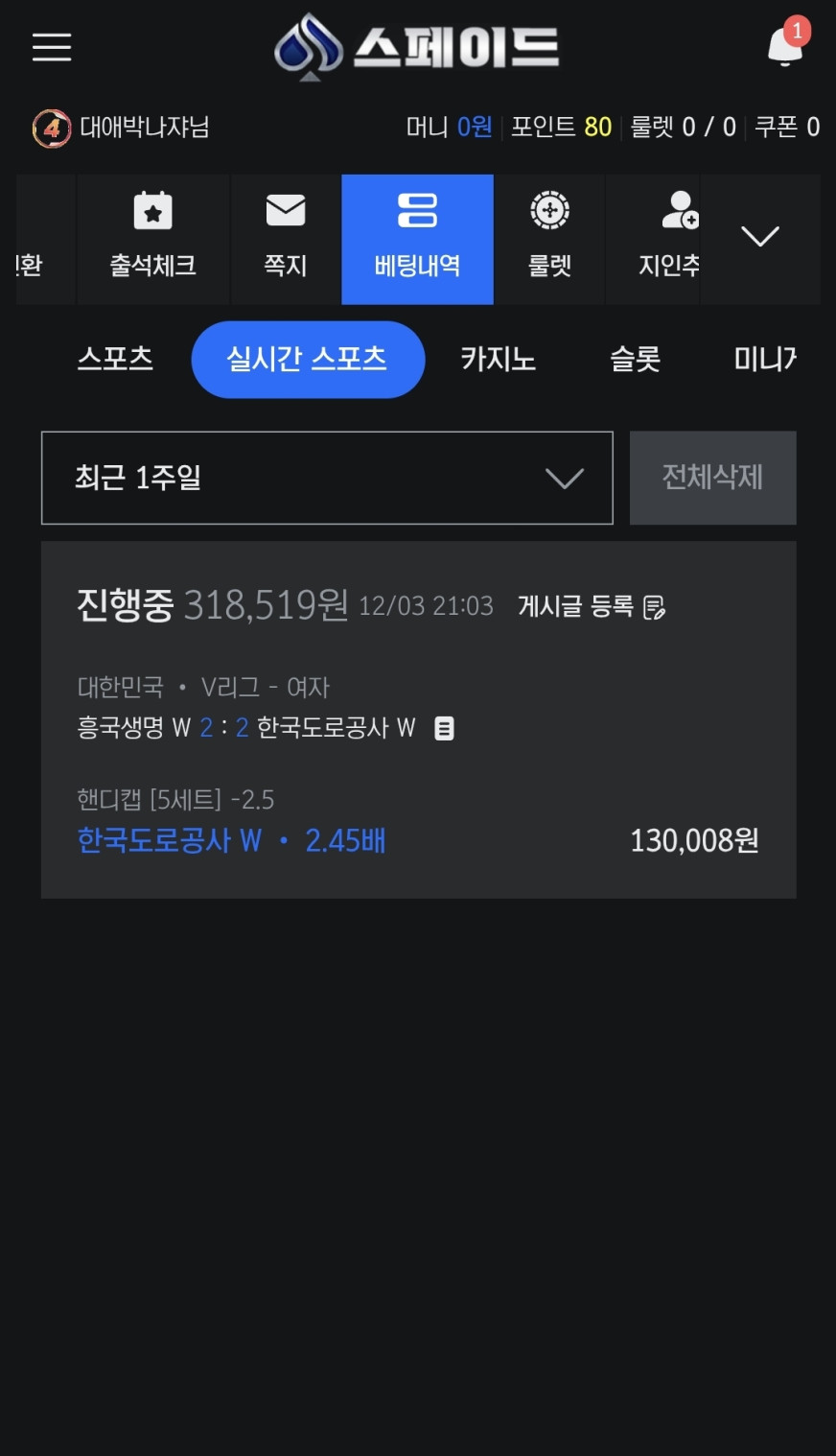
Task: Open match details icon beside 한국도로공사 W
Action: (444, 728)
